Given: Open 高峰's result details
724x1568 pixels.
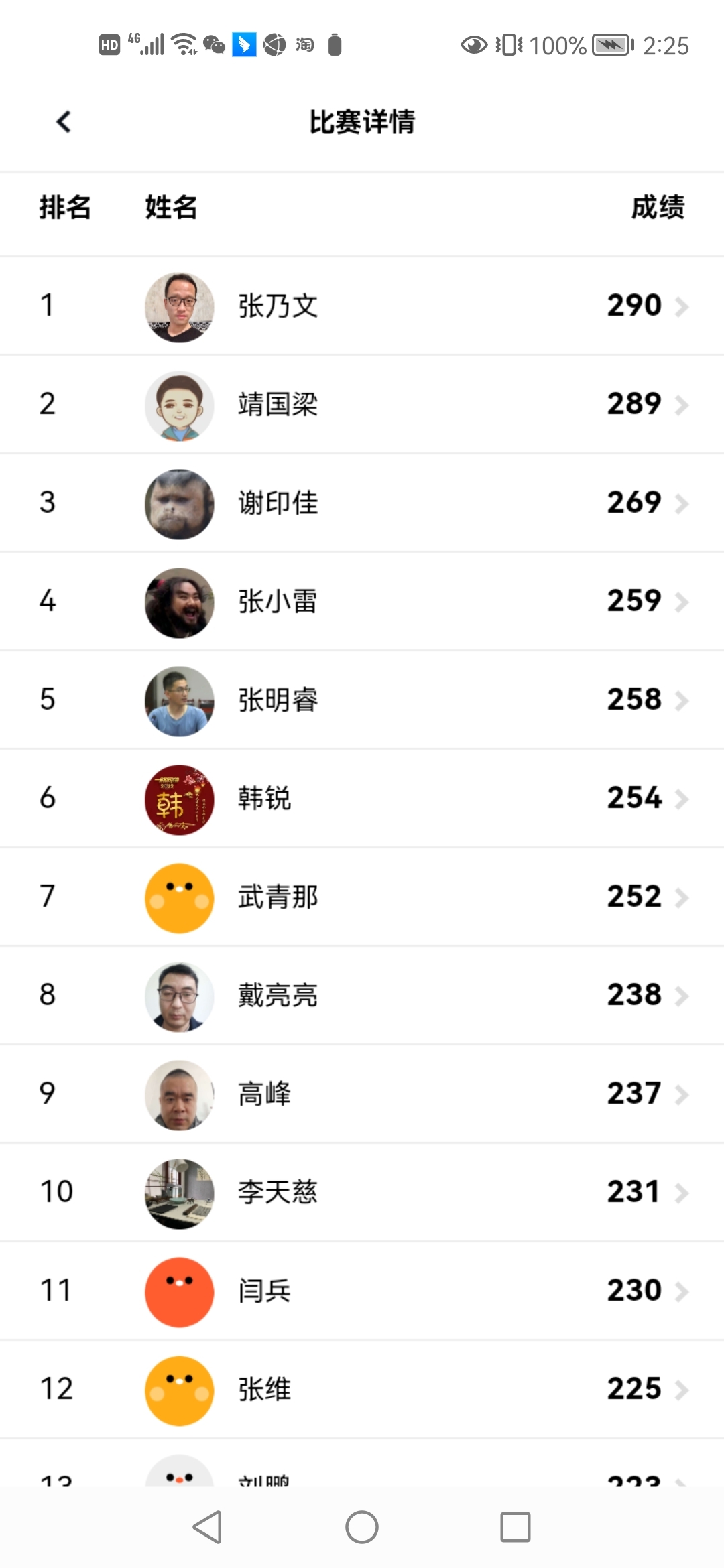Looking at the screenshot, I should coord(362,1094).
